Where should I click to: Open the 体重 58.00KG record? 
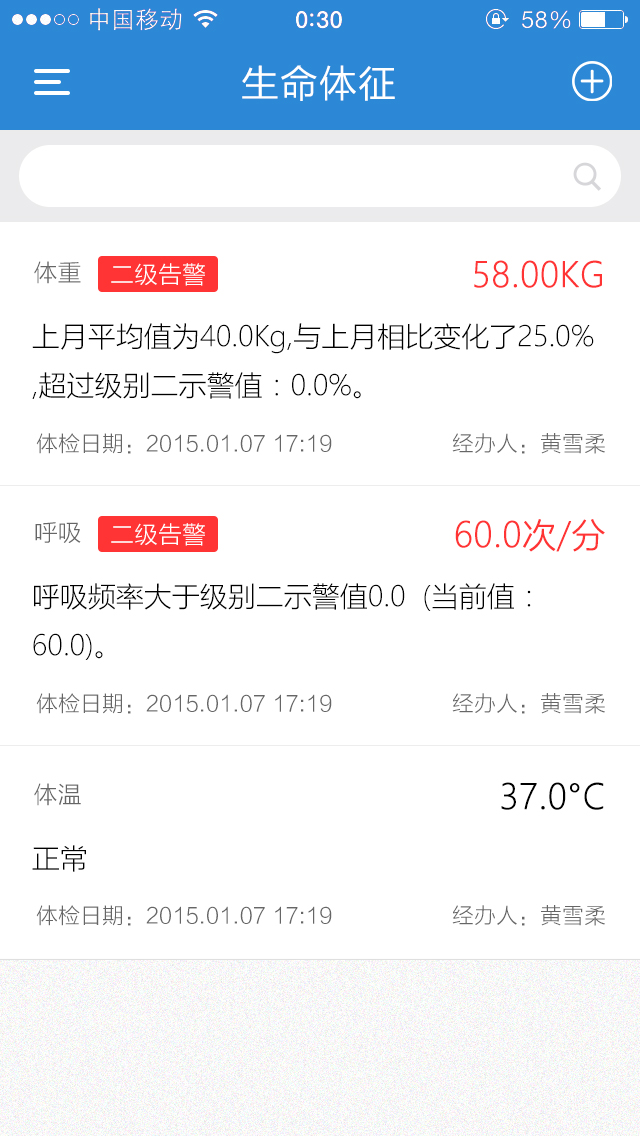tap(320, 354)
